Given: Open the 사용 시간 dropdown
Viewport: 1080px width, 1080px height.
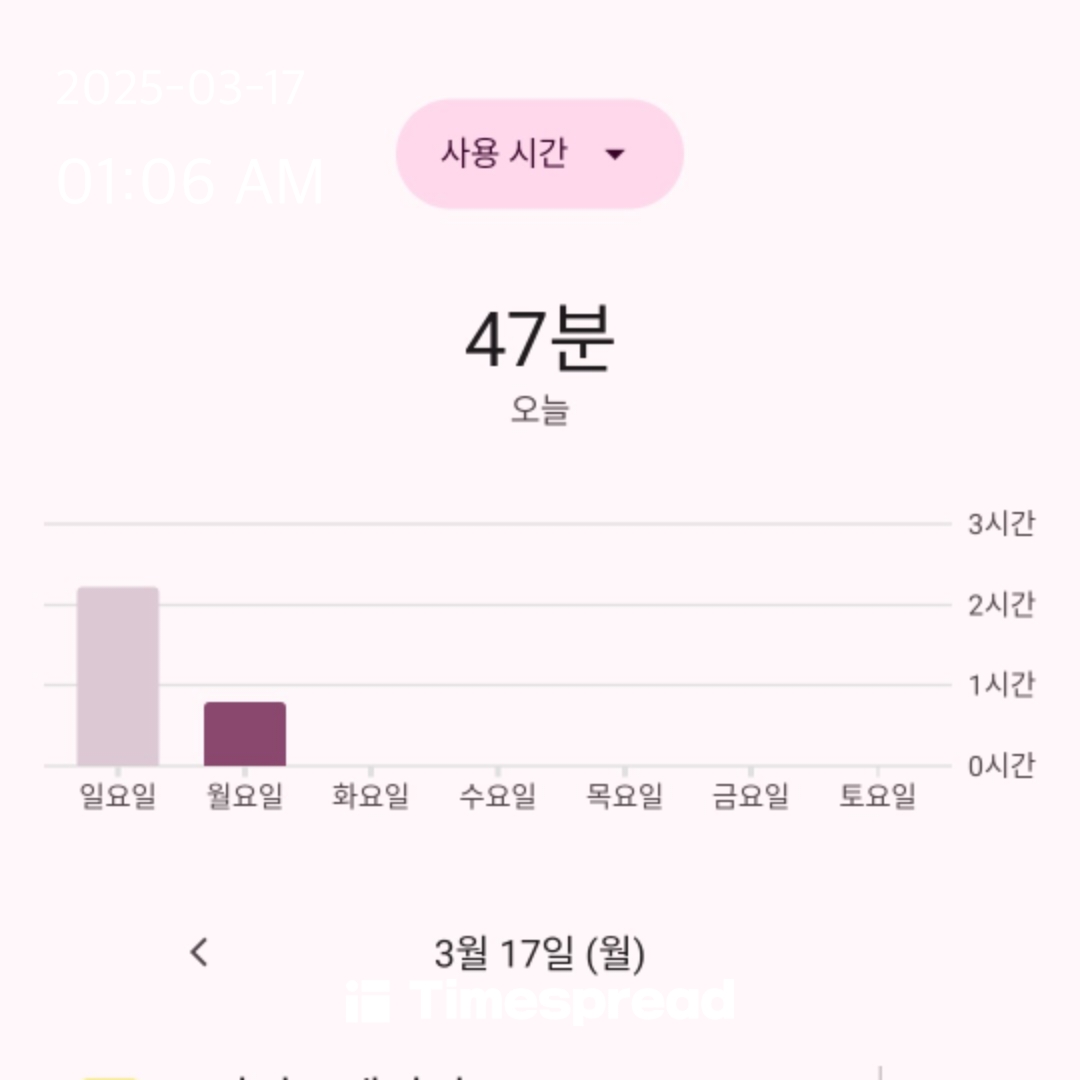Looking at the screenshot, I should (x=539, y=154).
